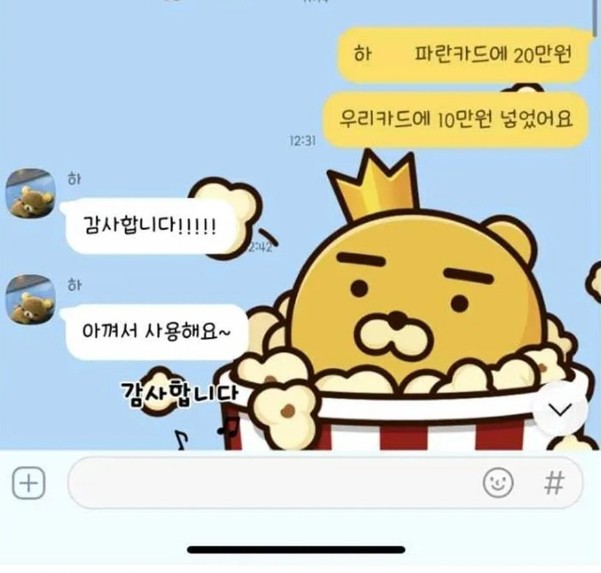601x573 pixels.
Task: Open sender profile picture beside 감사합니다!!!!!
Action: tap(30, 191)
